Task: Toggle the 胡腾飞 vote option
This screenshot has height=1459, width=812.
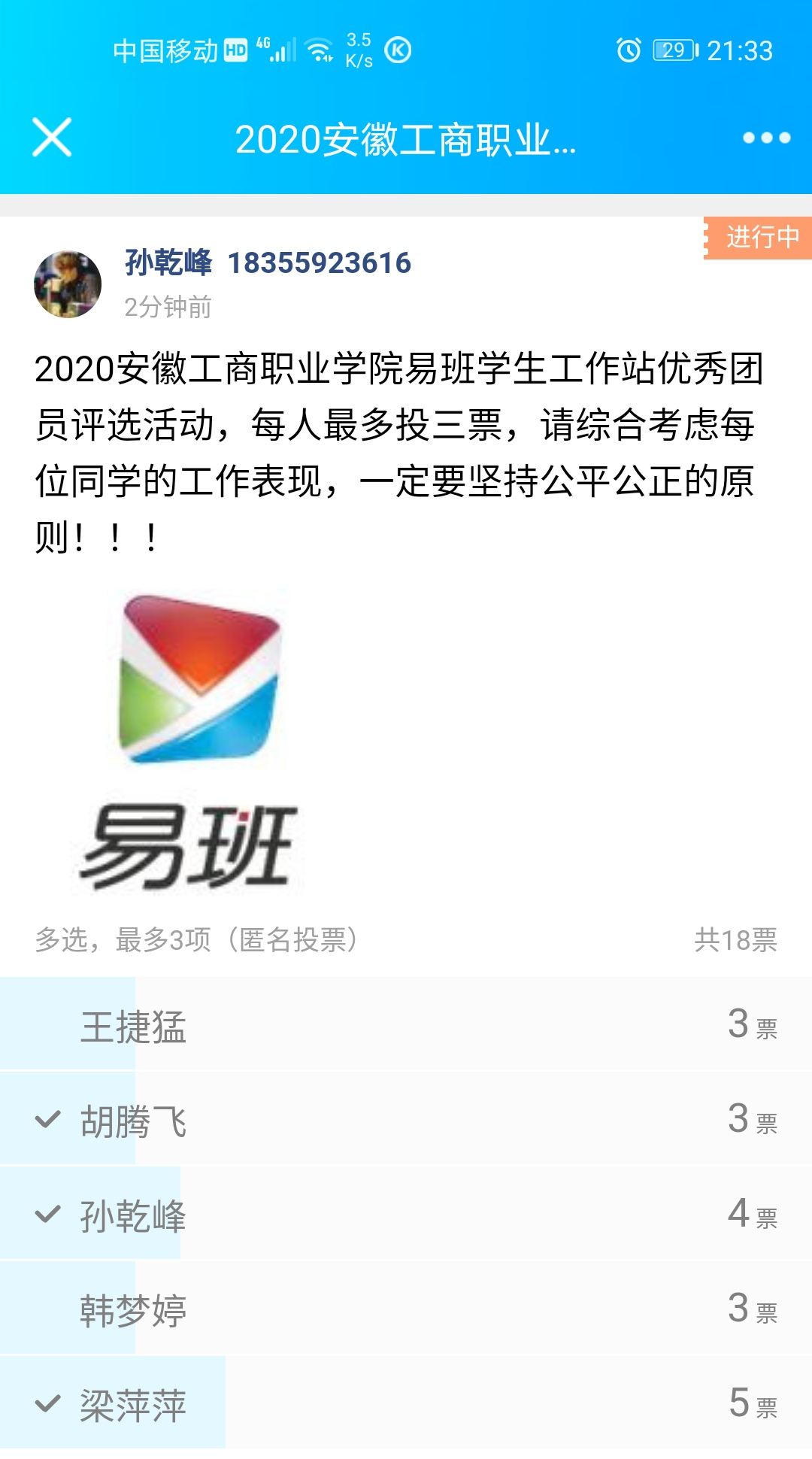Action: (406, 1121)
